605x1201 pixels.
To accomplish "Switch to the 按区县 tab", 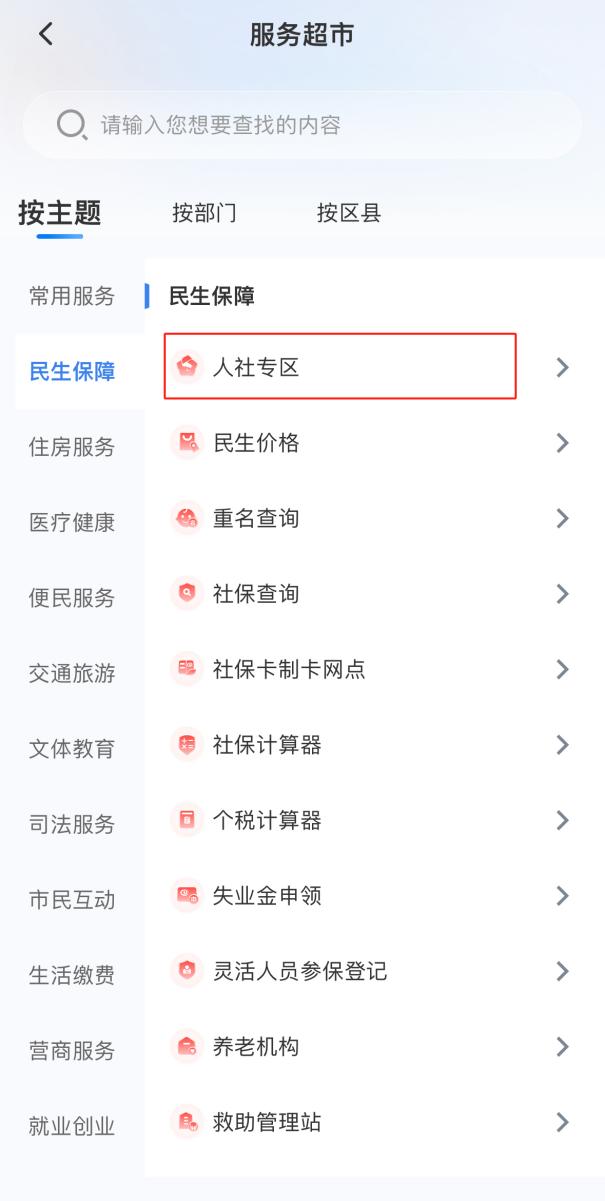I will (x=349, y=213).
